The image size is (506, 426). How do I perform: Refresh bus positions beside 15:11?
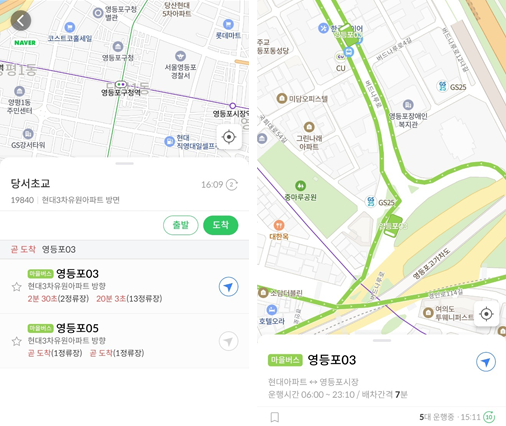(x=489, y=417)
